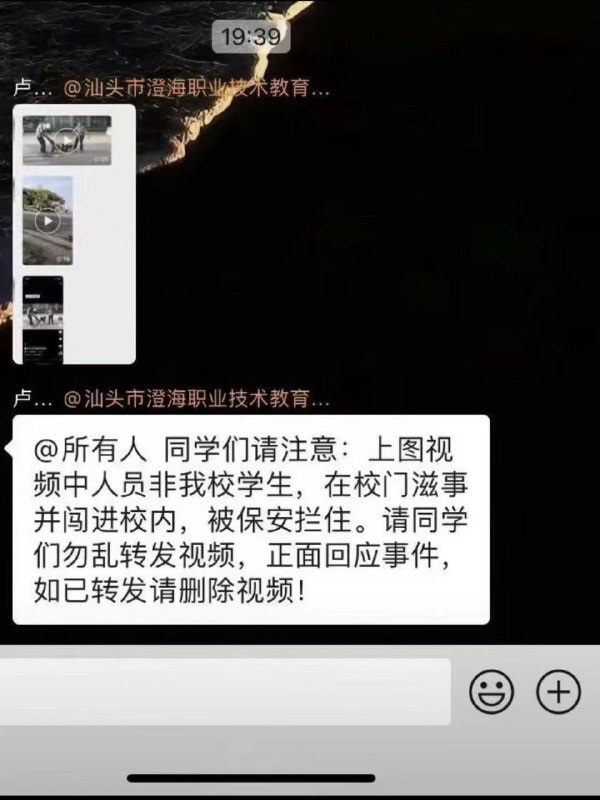Open the emoji sticker panel

[x=491, y=691]
